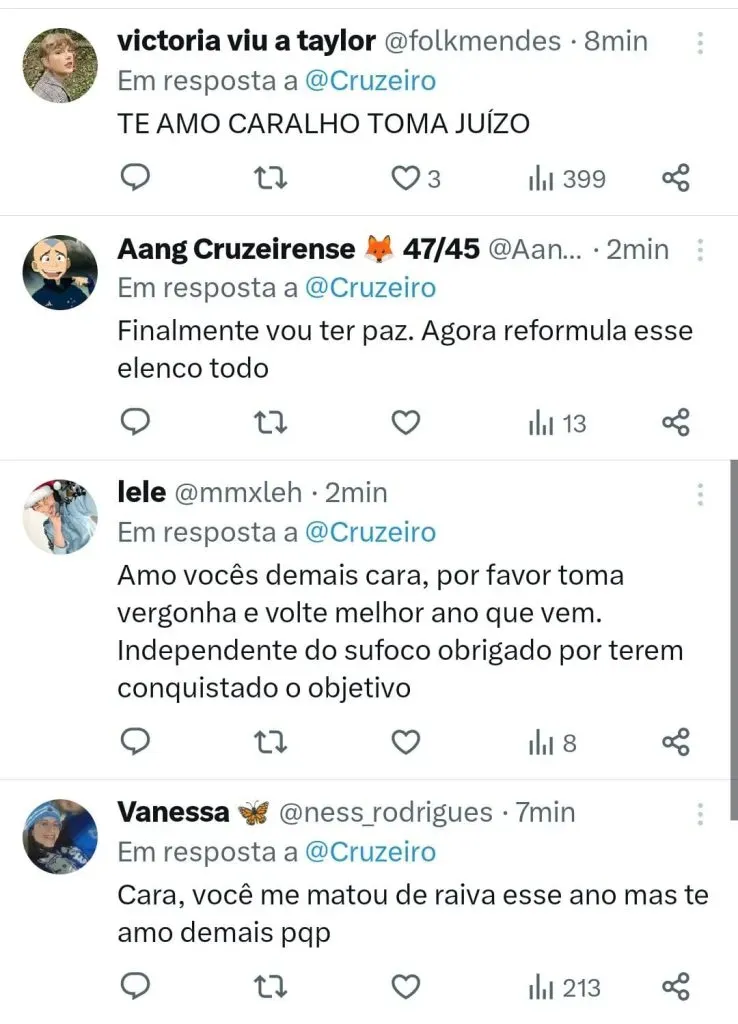Like Aang Cruzeirense's reply
This screenshot has width=738, height=1024.
(405, 424)
